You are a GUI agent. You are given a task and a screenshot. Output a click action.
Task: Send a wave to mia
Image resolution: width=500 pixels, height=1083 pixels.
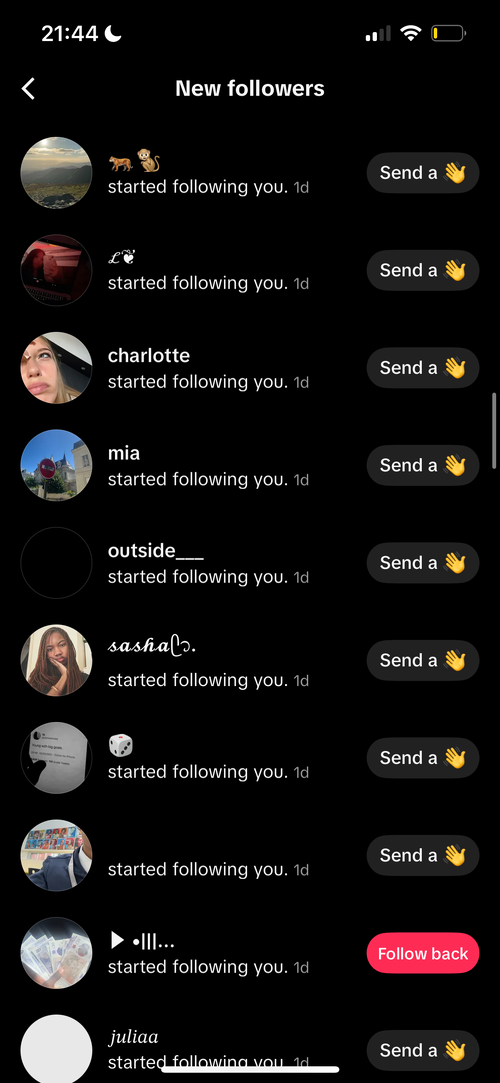[x=423, y=465]
